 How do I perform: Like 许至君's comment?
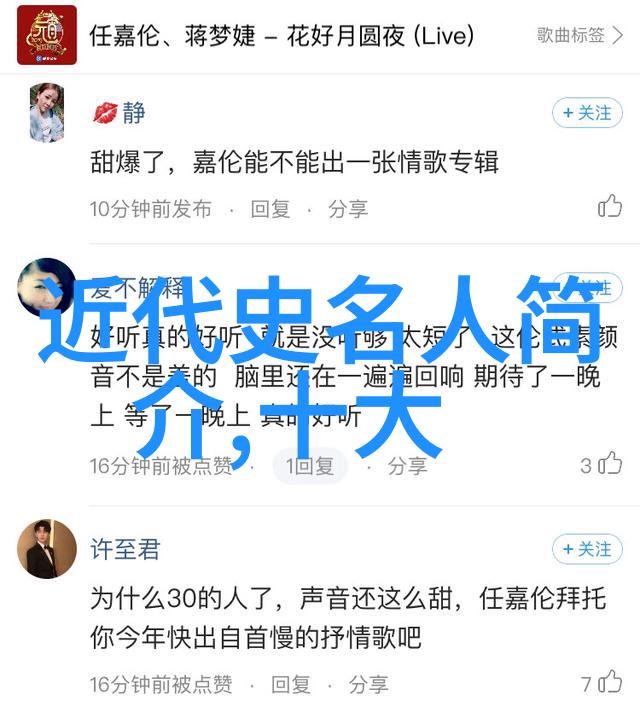tap(609, 684)
